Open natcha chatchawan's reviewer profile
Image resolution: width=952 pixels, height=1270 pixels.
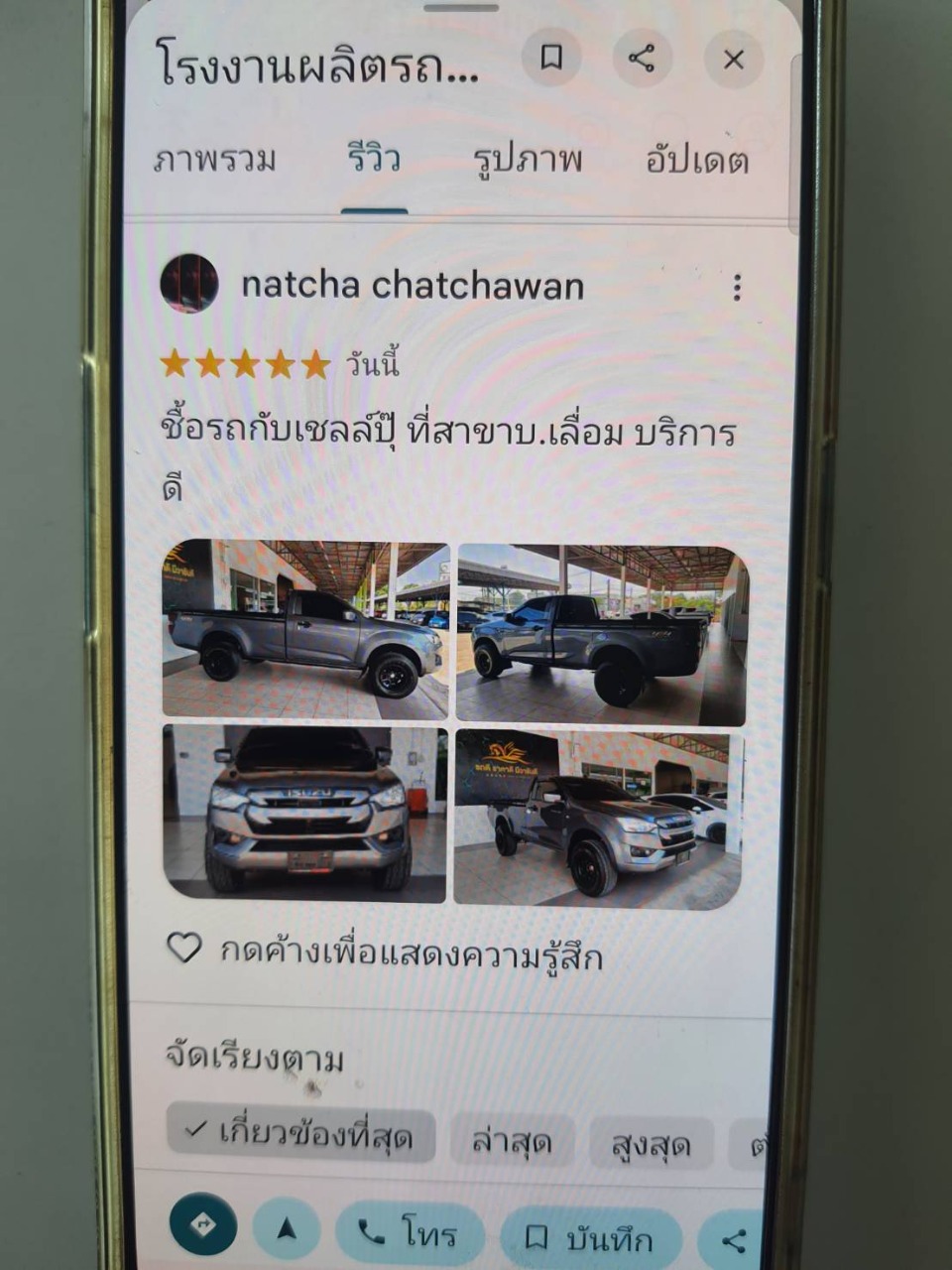click(x=412, y=286)
